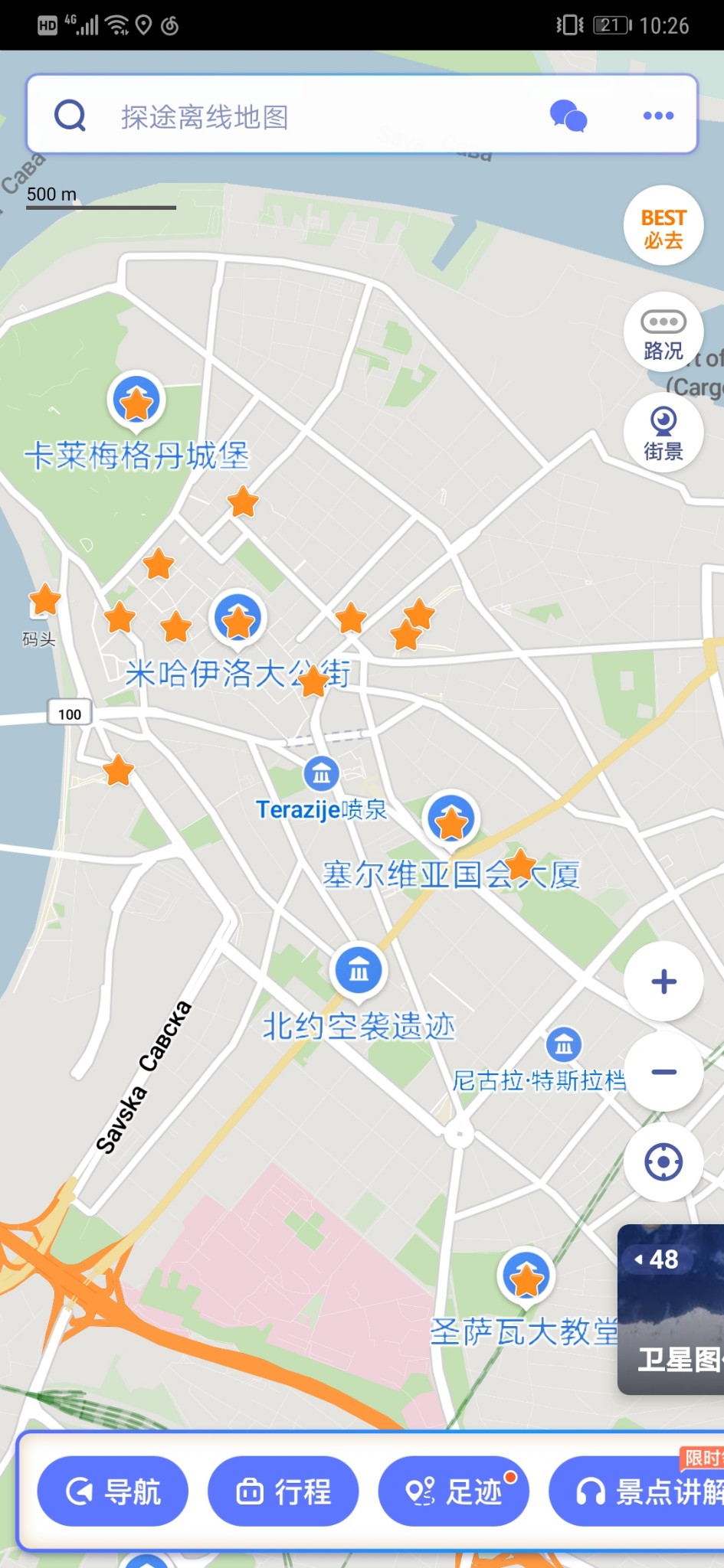This screenshot has height=1568, width=724.
Task: Open 街景 street view
Action: [x=663, y=433]
